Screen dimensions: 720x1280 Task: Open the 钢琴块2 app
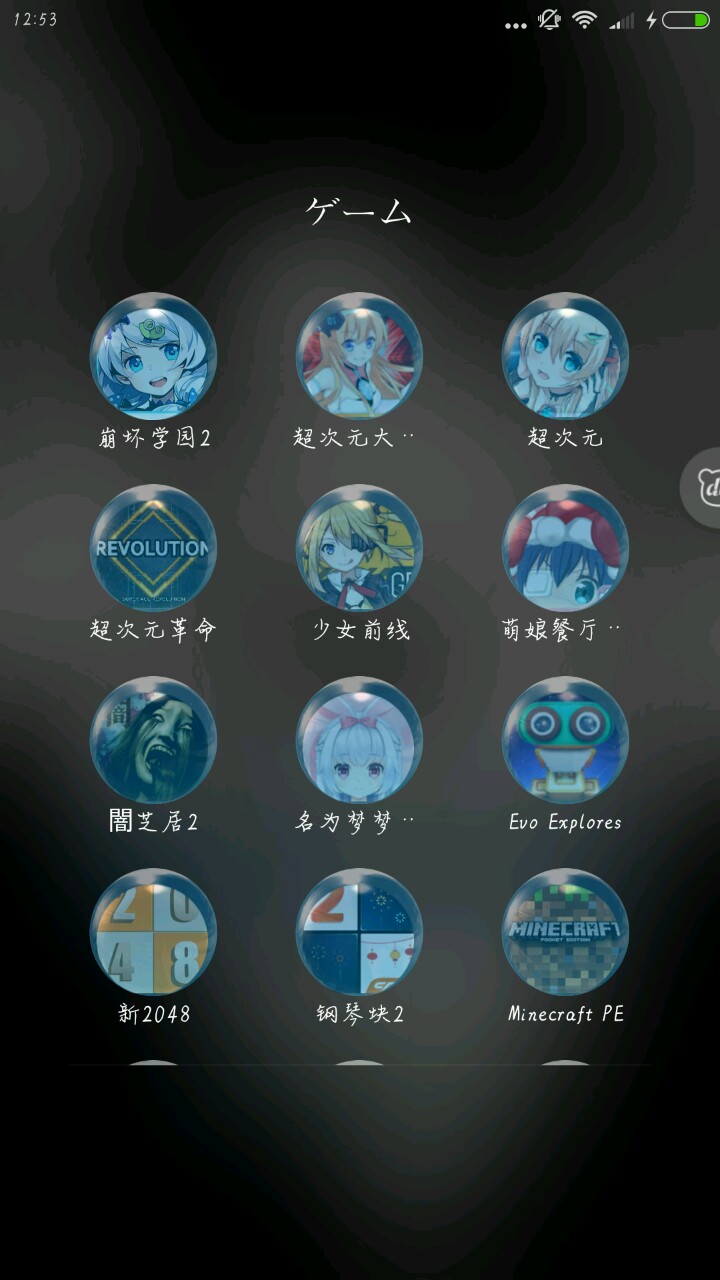(x=359, y=932)
